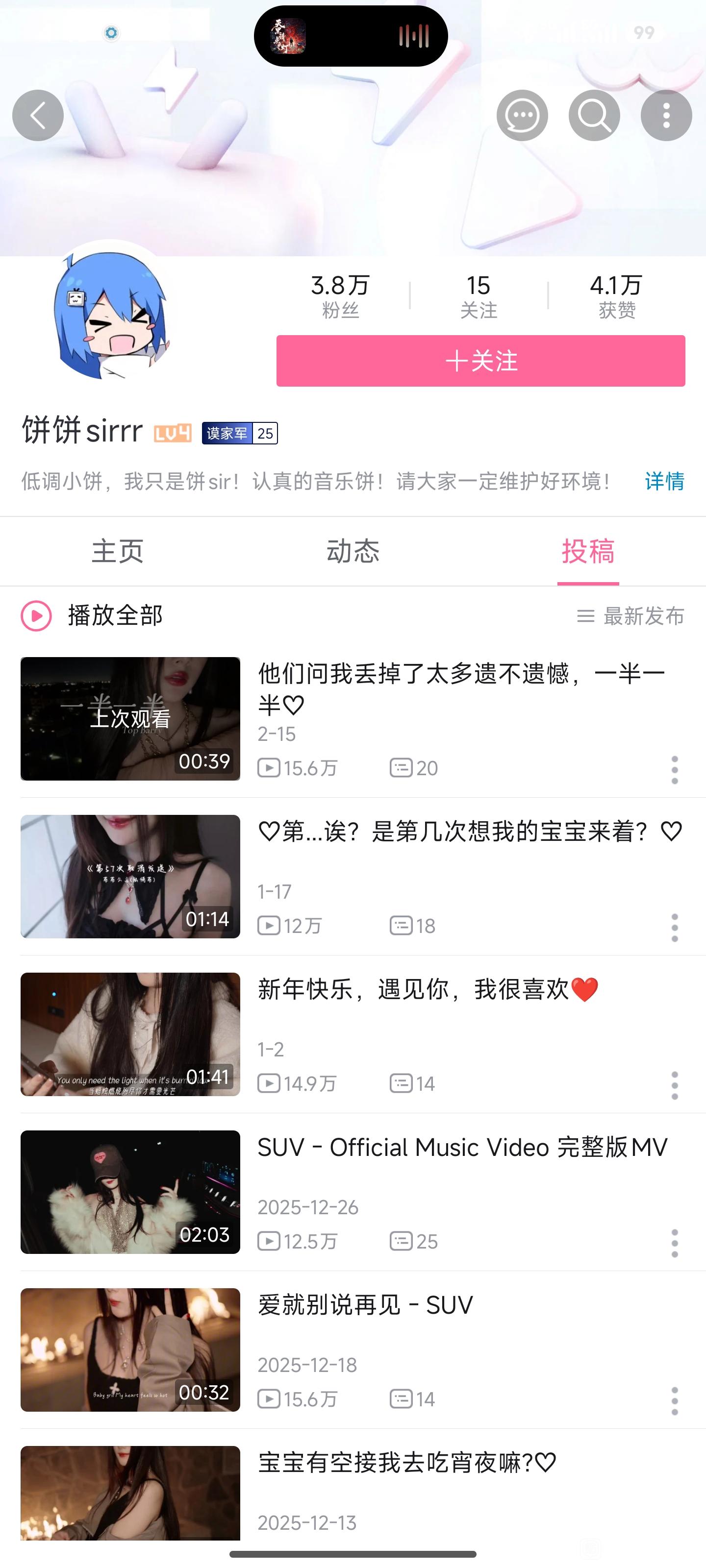Follow 饼饼sirrr with the 关注 button
Viewport: 706px width, 1568px height.
click(480, 361)
